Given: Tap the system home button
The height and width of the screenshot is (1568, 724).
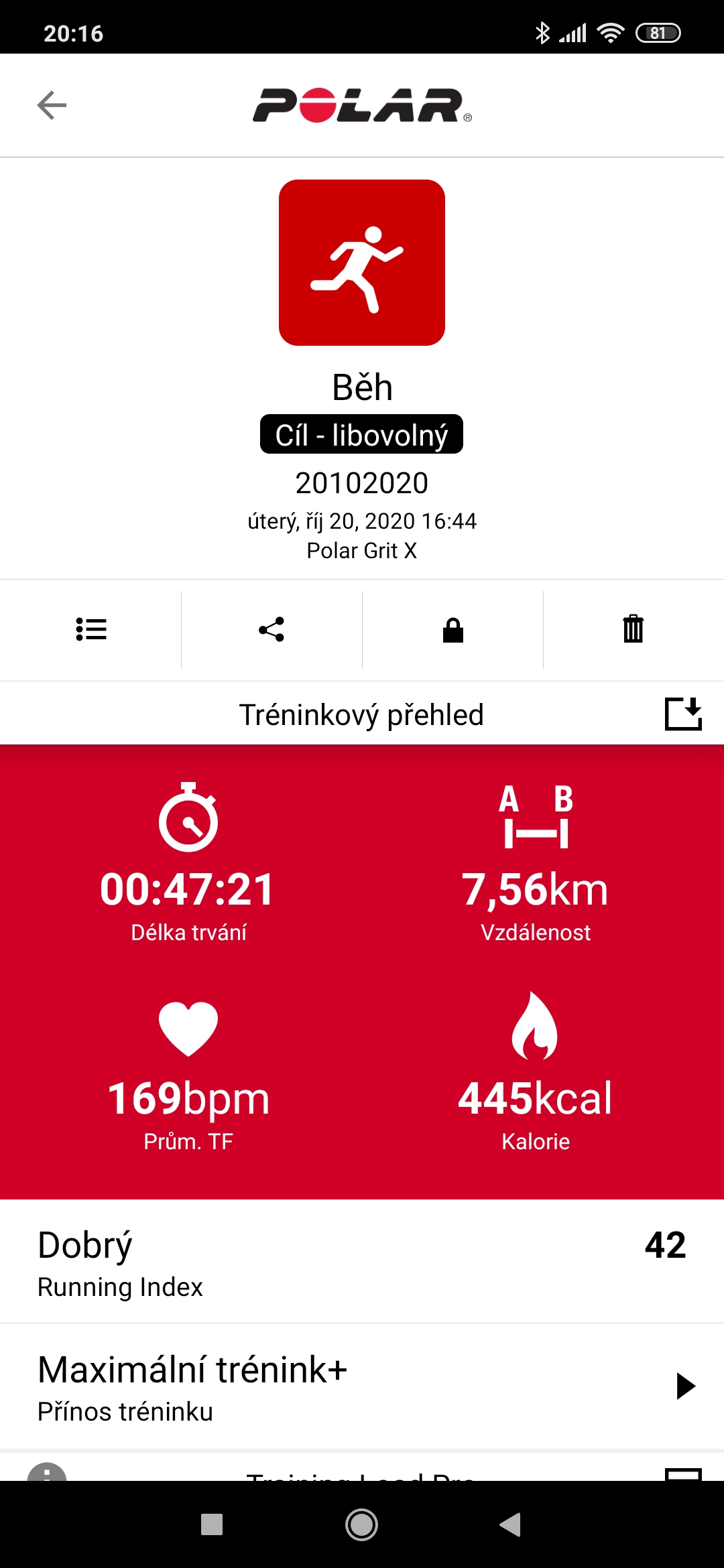Looking at the screenshot, I should [x=361, y=1524].
